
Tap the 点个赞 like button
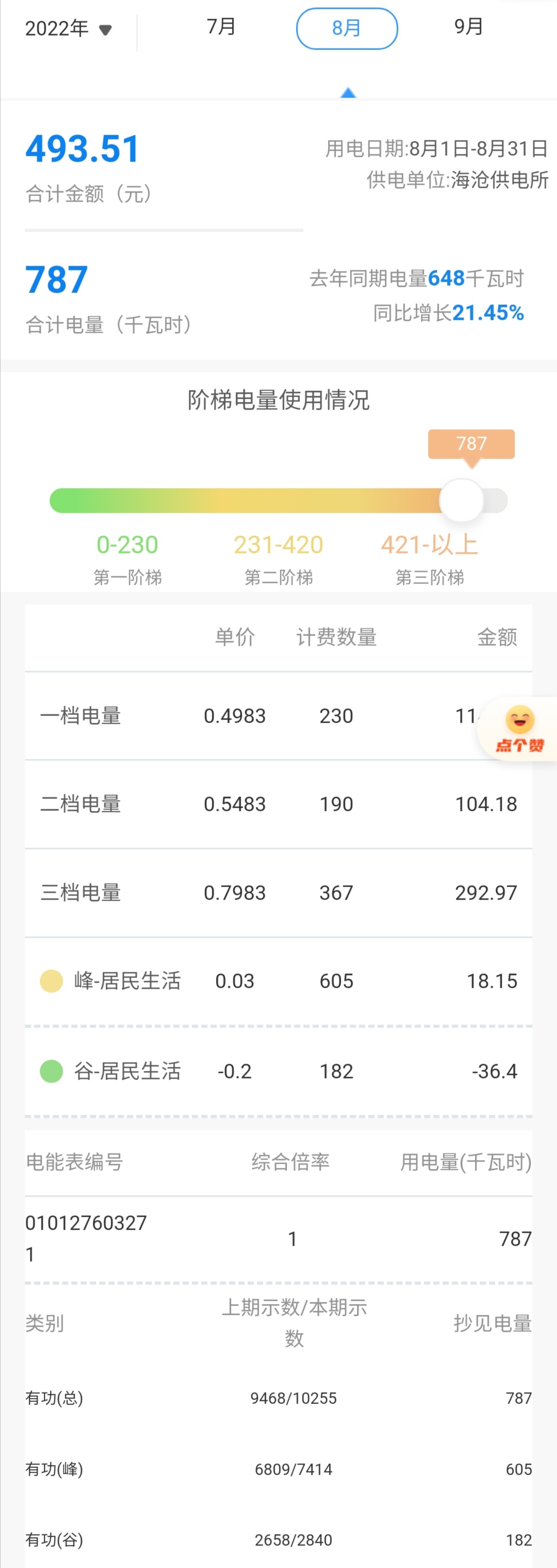click(x=519, y=729)
